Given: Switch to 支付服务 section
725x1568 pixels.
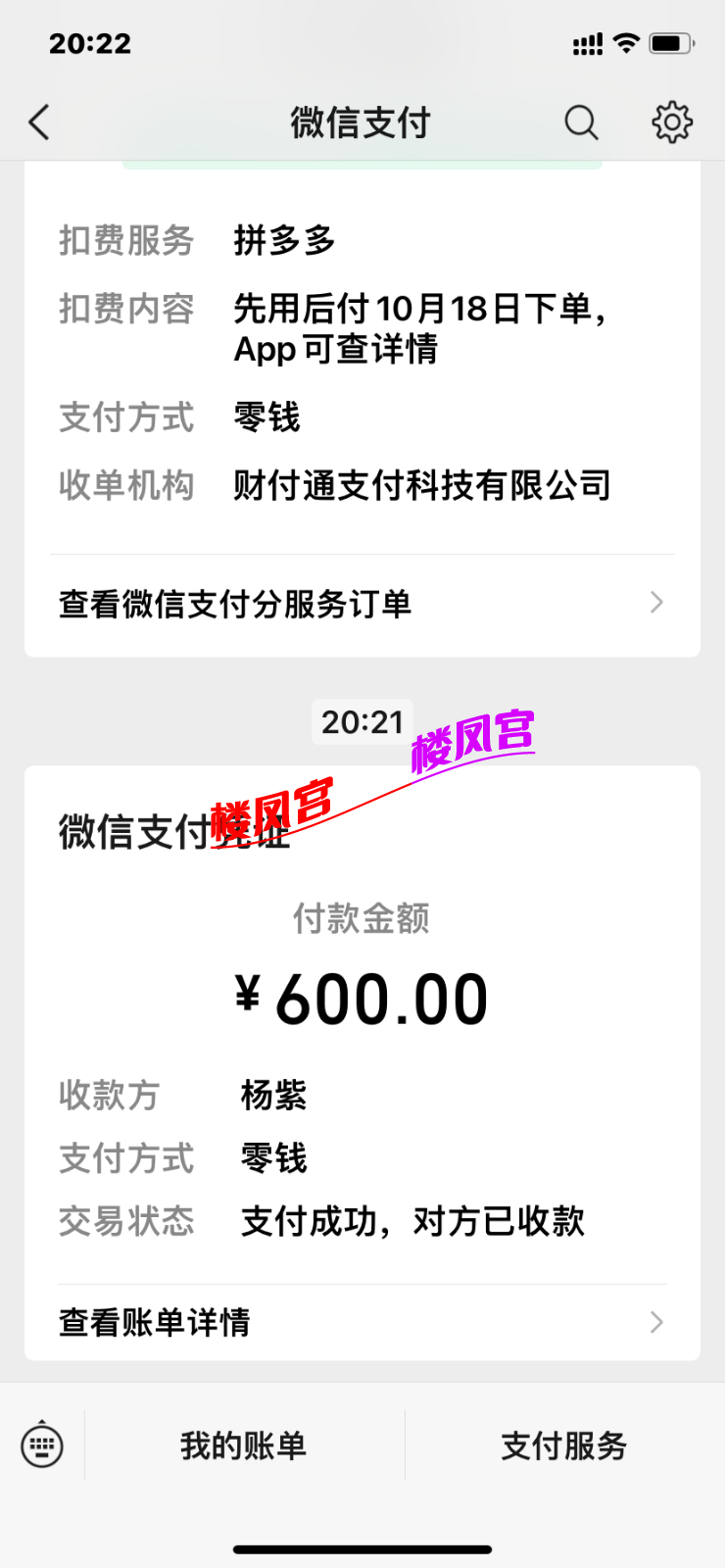Looking at the screenshot, I should pyautogui.click(x=563, y=1445).
